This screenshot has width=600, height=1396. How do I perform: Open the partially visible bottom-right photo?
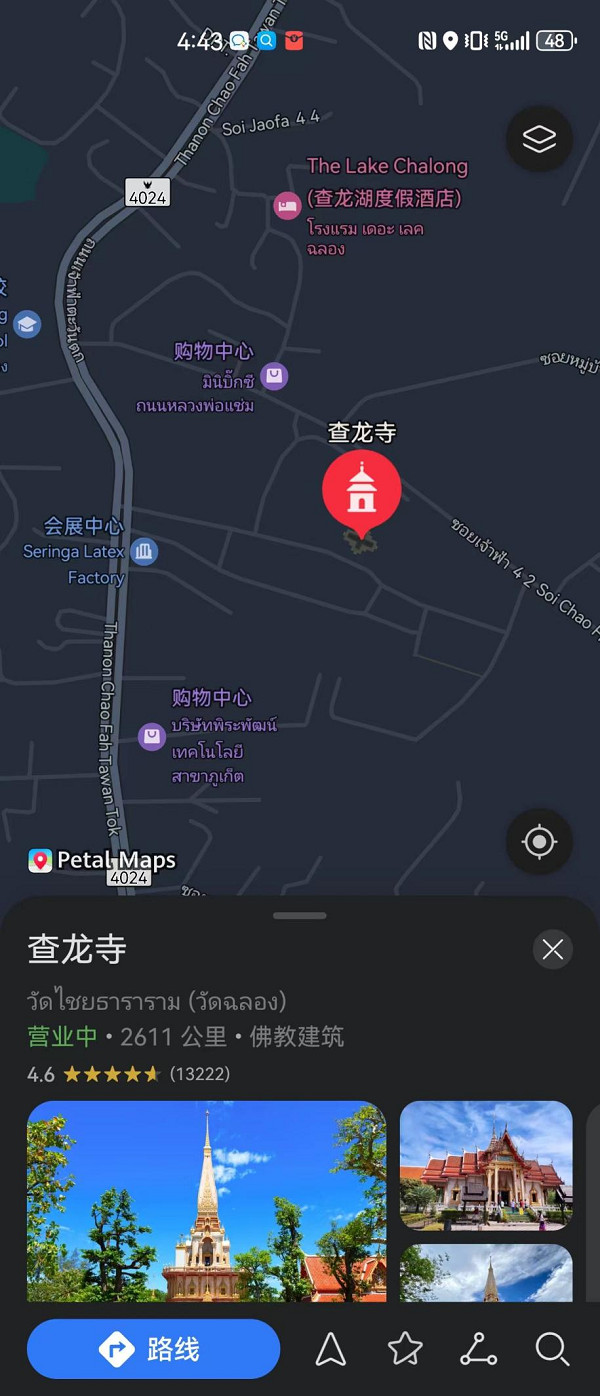[486, 1272]
